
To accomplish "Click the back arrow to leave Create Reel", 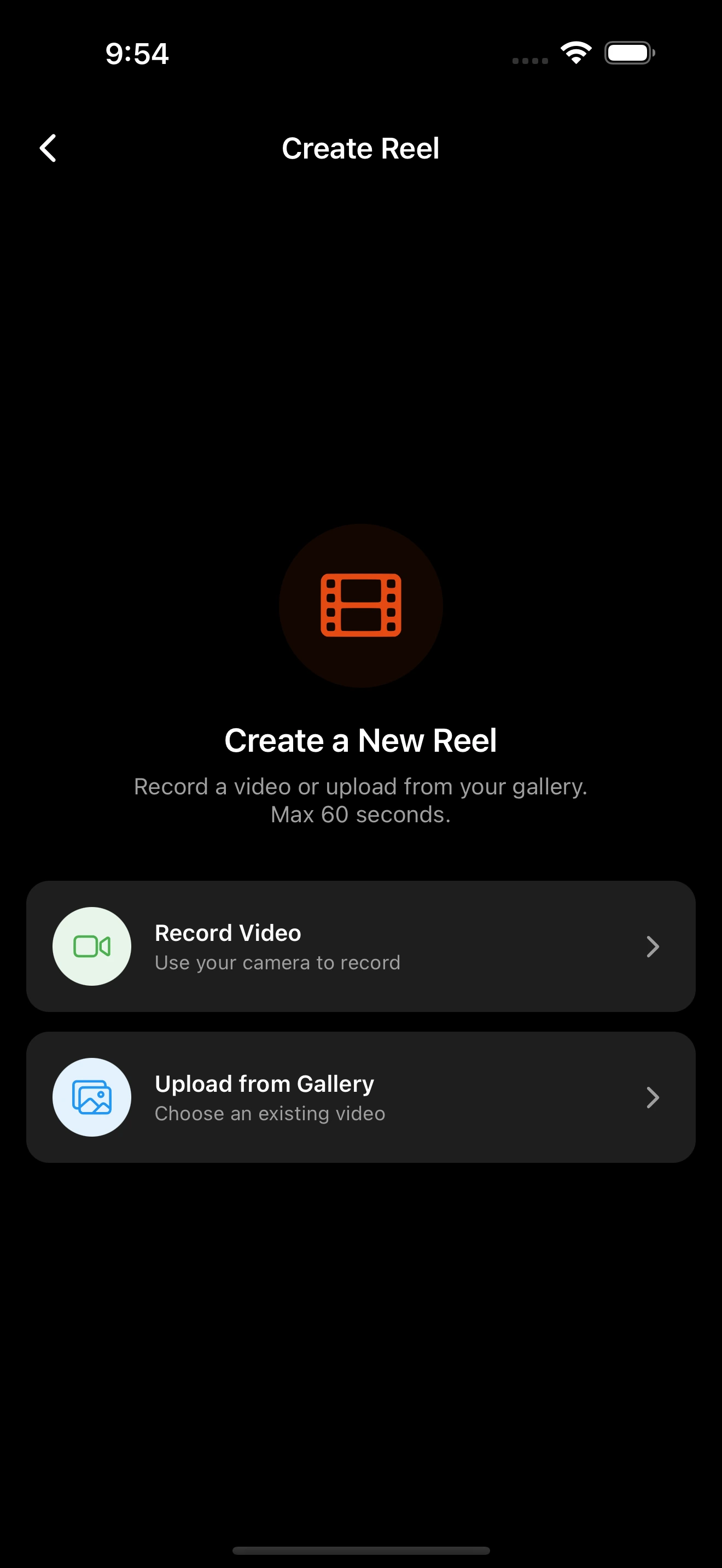I will pyautogui.click(x=48, y=148).
